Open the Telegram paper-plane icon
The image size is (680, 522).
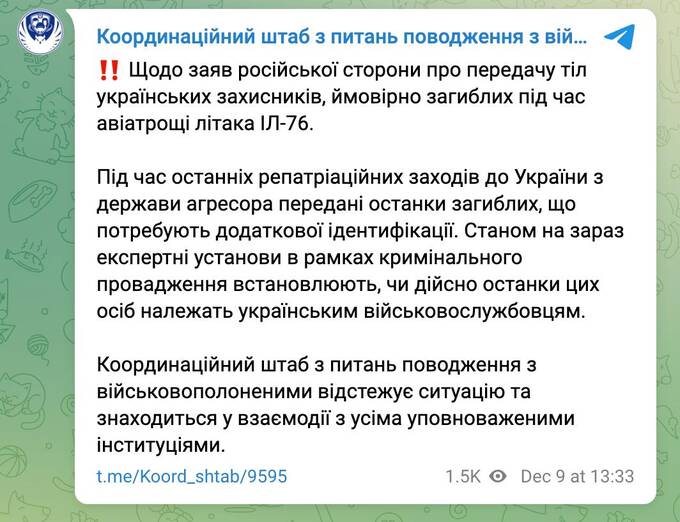(620, 38)
